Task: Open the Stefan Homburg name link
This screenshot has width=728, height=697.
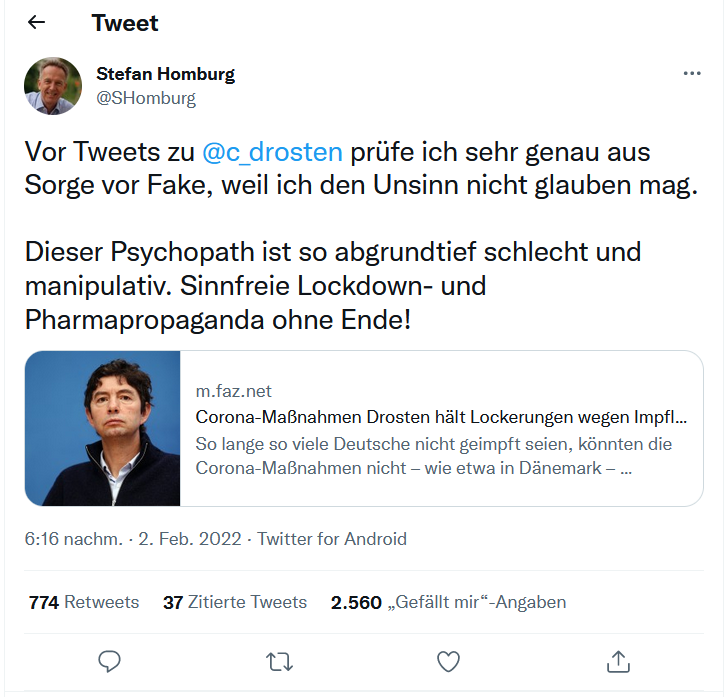Action: click(165, 74)
